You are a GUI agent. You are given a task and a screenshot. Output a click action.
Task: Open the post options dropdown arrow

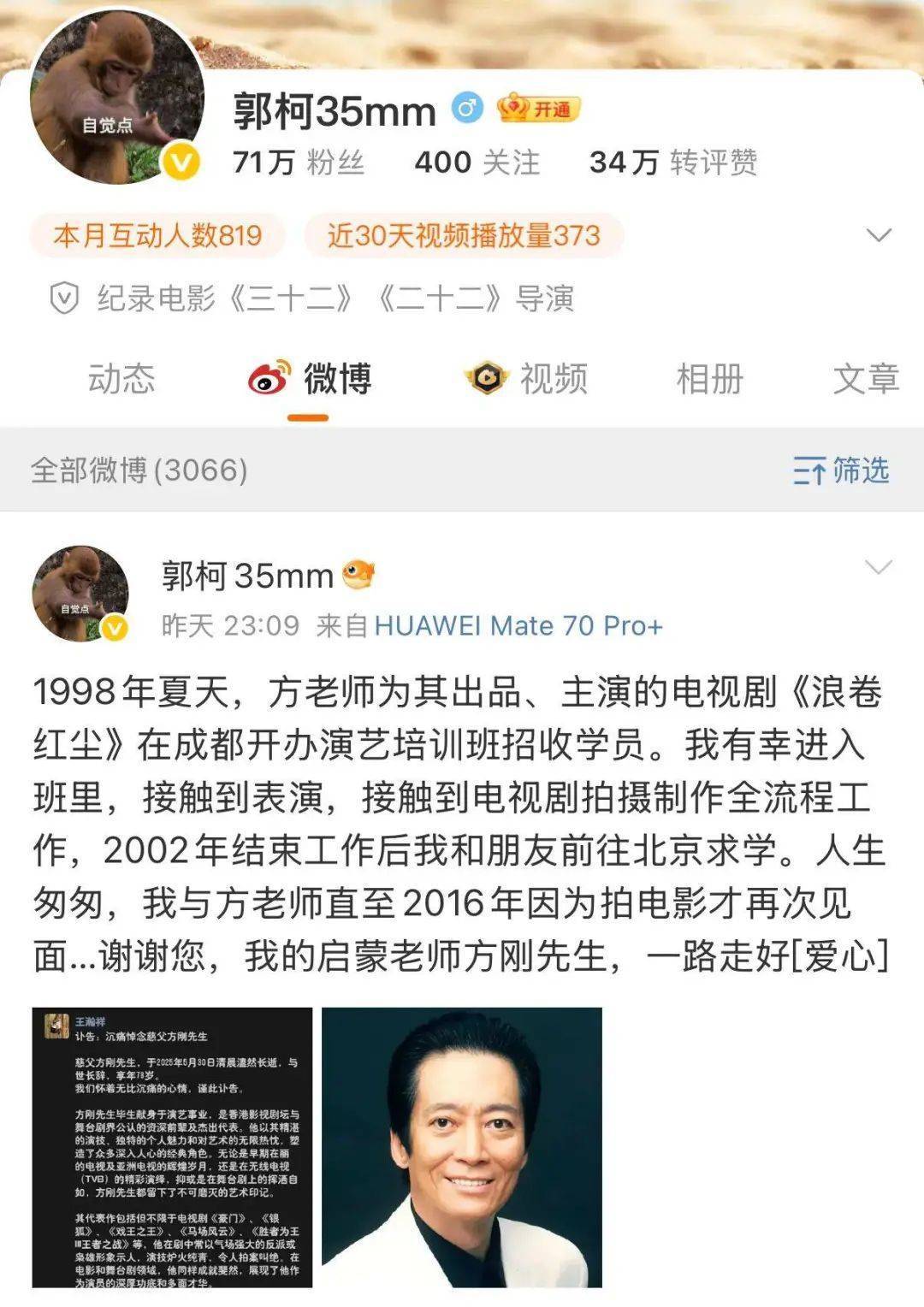tap(879, 568)
